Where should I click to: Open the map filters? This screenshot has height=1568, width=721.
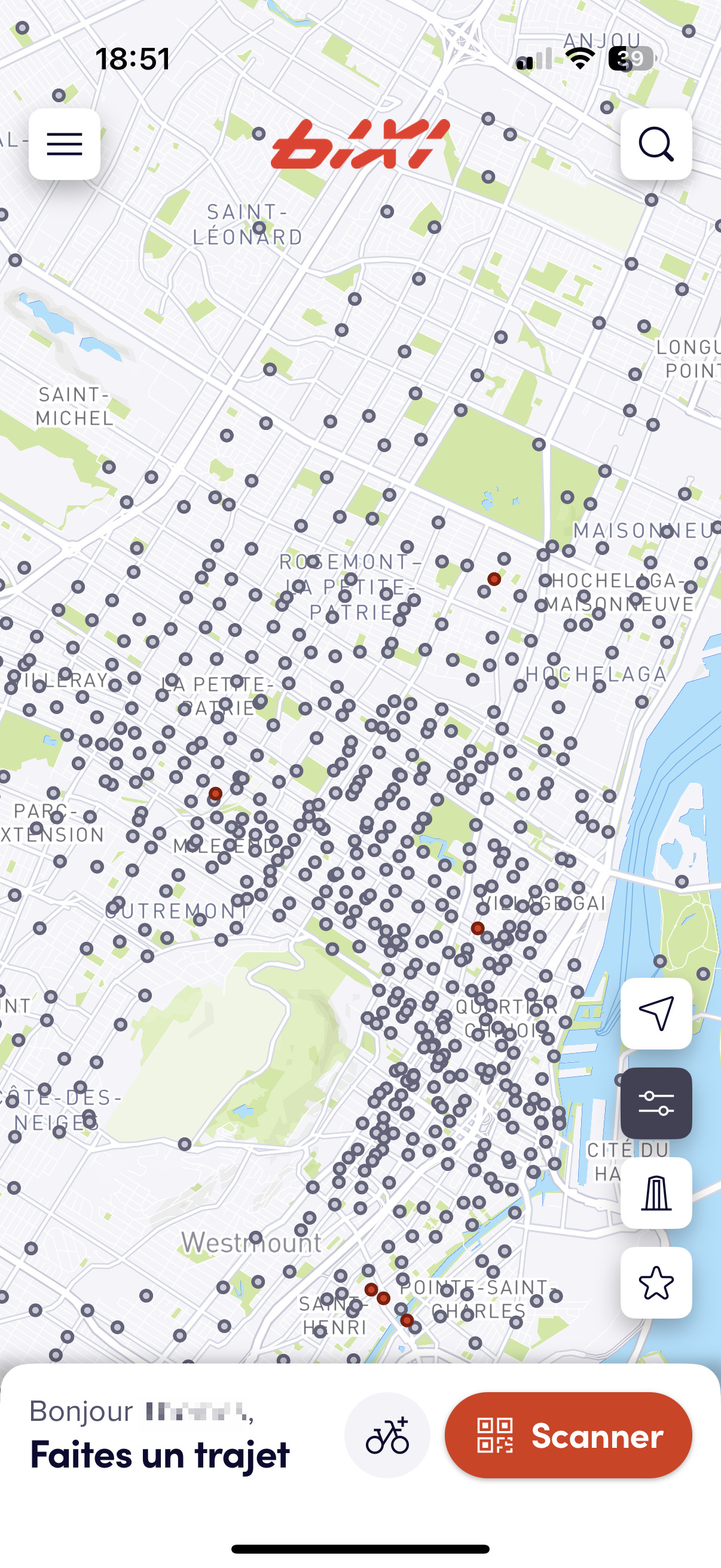656,1103
